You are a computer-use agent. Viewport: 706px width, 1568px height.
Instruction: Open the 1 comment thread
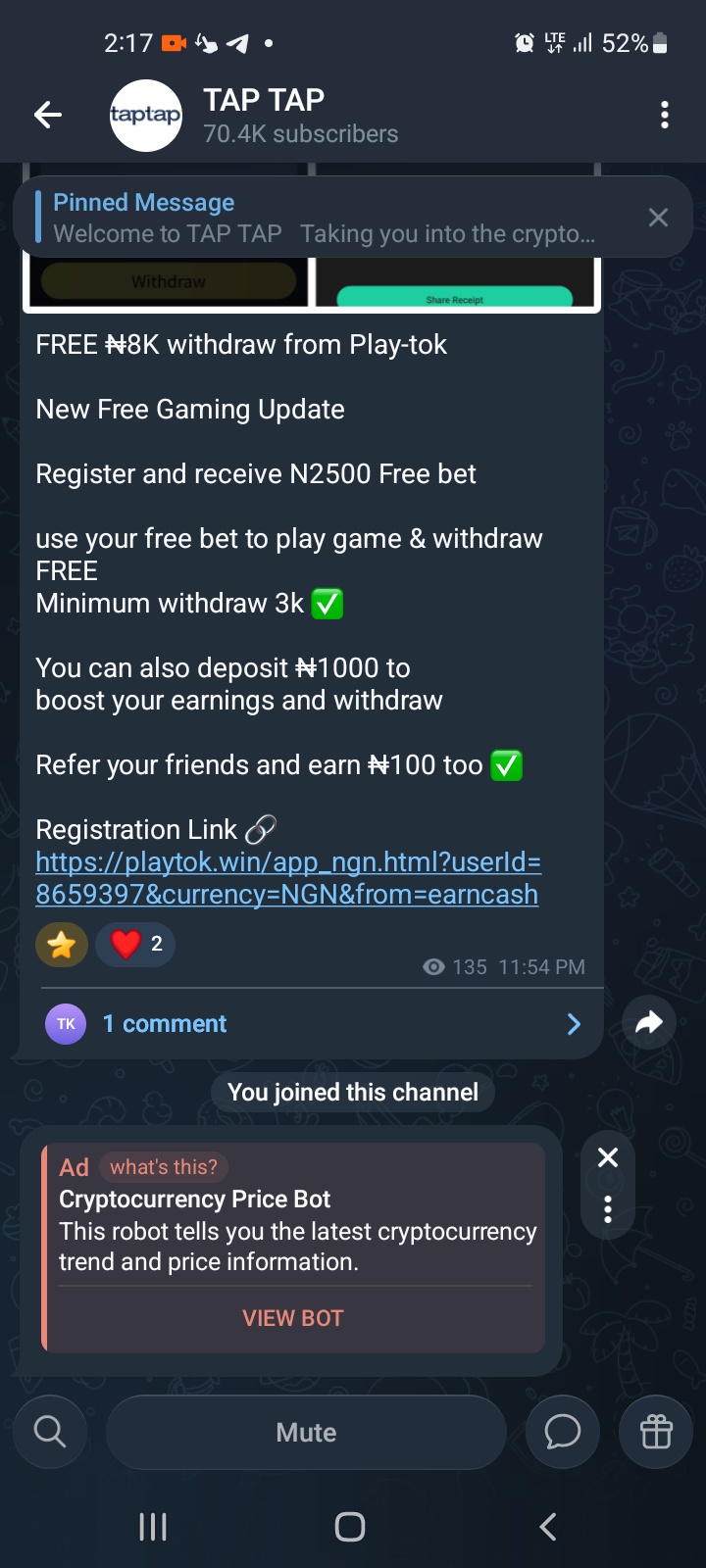tap(312, 1024)
